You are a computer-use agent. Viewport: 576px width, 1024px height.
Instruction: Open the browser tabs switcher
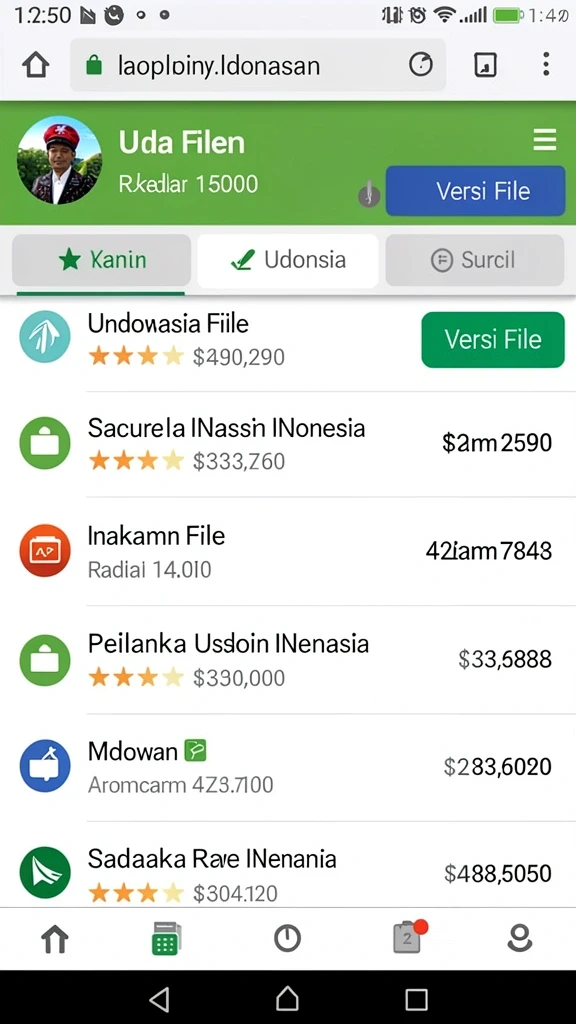[485, 65]
